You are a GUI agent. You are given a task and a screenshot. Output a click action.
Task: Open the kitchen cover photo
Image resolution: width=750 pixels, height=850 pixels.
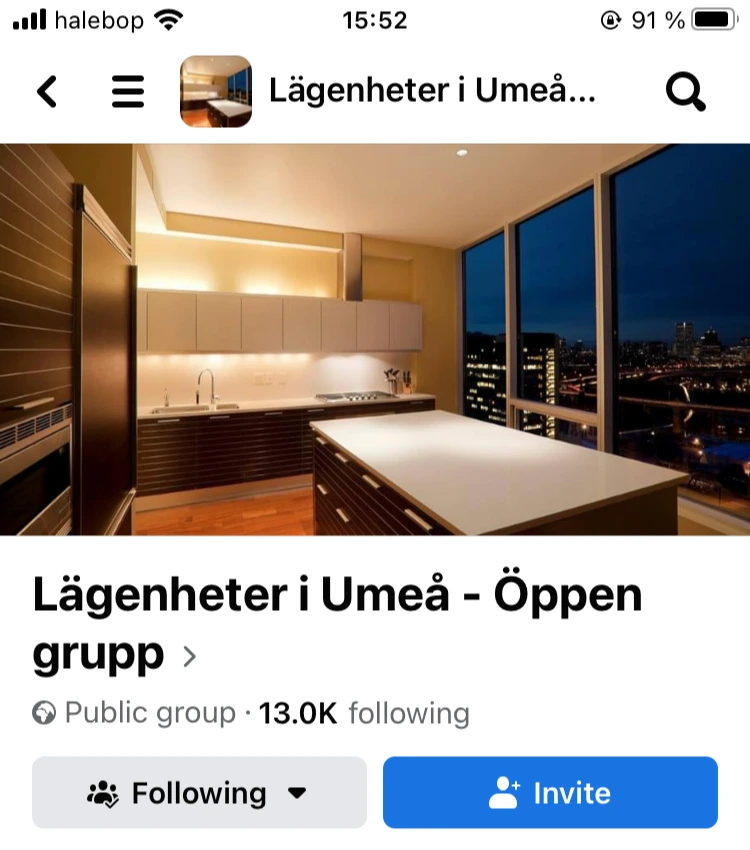[x=375, y=338]
